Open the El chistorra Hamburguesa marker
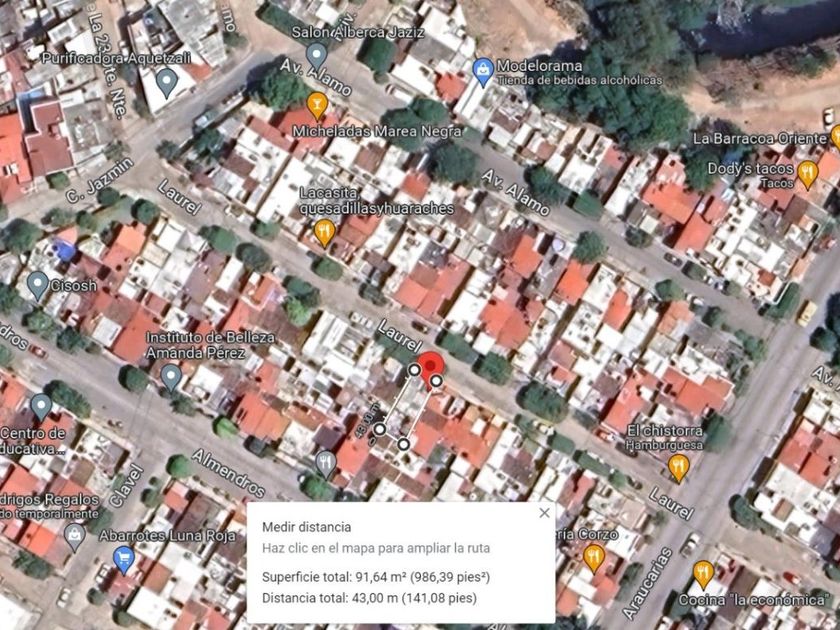 click(679, 466)
